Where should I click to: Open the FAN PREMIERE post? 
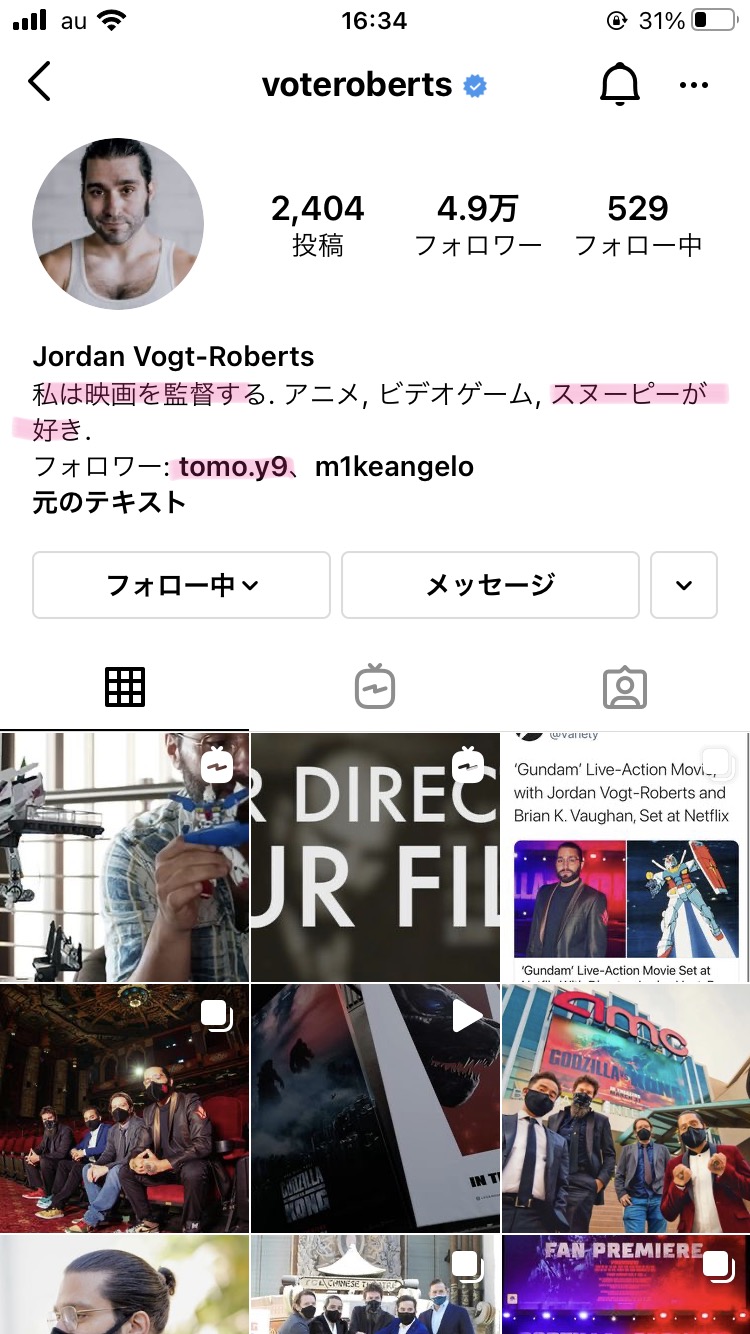(625, 1284)
